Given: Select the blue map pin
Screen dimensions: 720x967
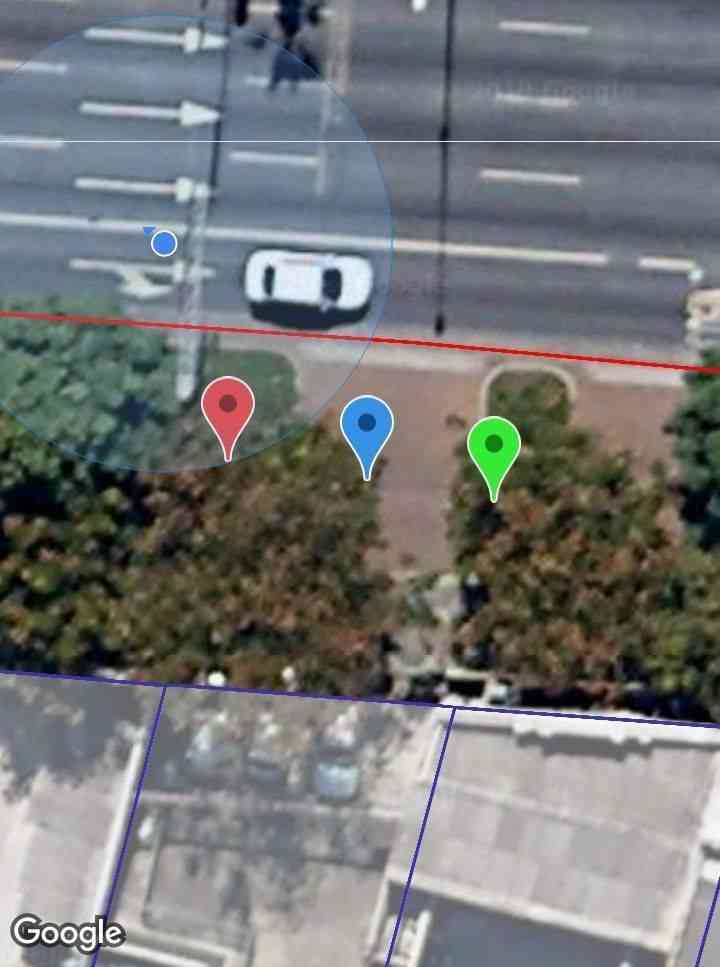Looking at the screenshot, I should (x=367, y=427).
